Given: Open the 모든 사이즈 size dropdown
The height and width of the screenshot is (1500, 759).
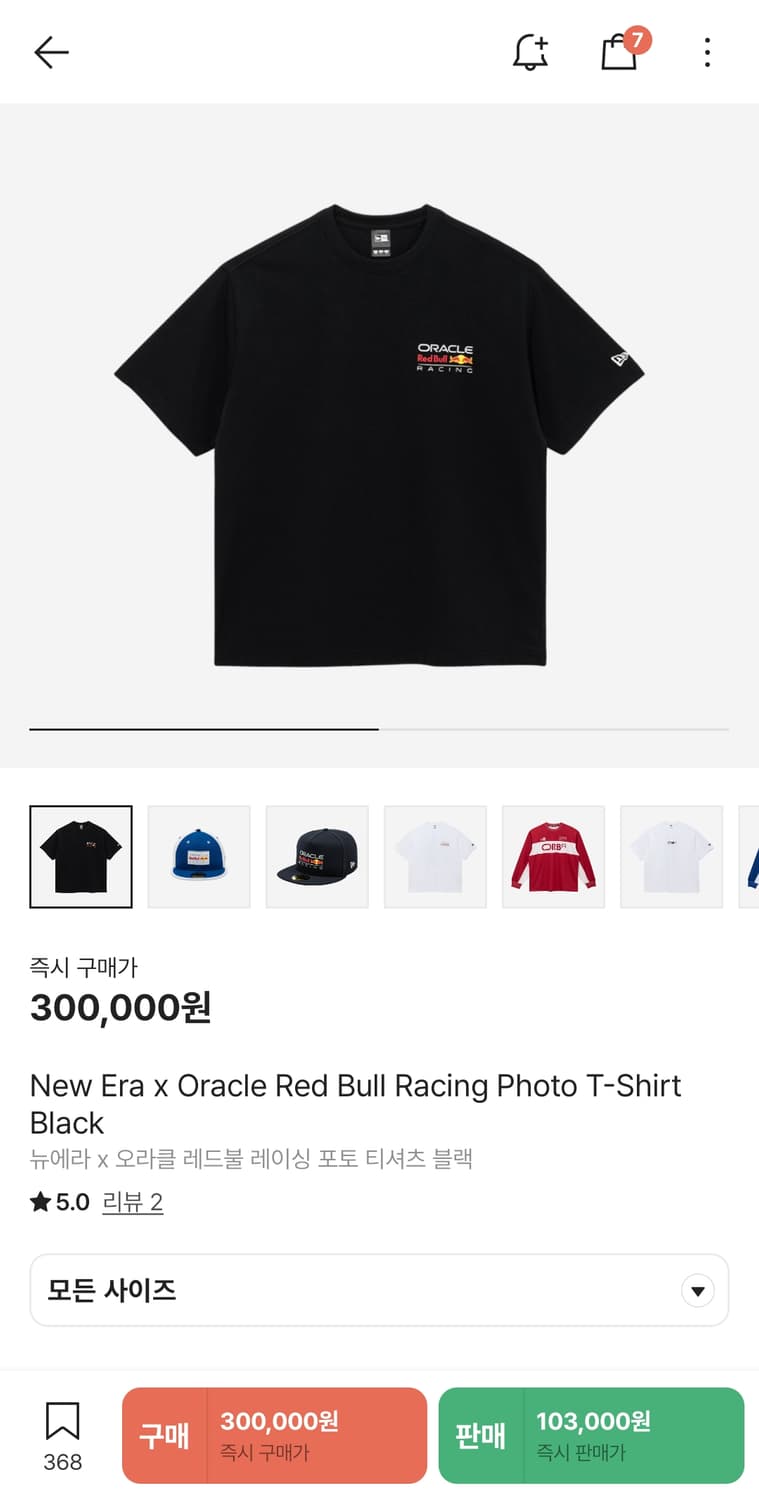Looking at the screenshot, I should [379, 1290].
